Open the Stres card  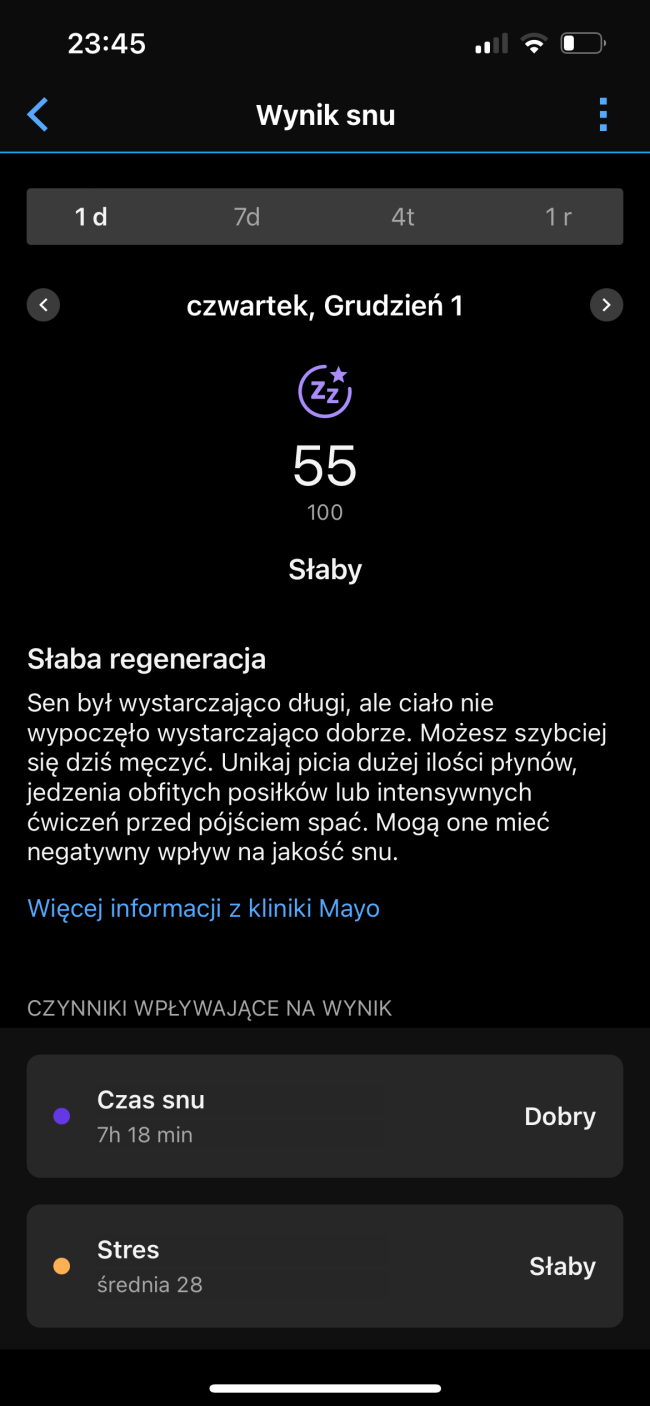(325, 1266)
